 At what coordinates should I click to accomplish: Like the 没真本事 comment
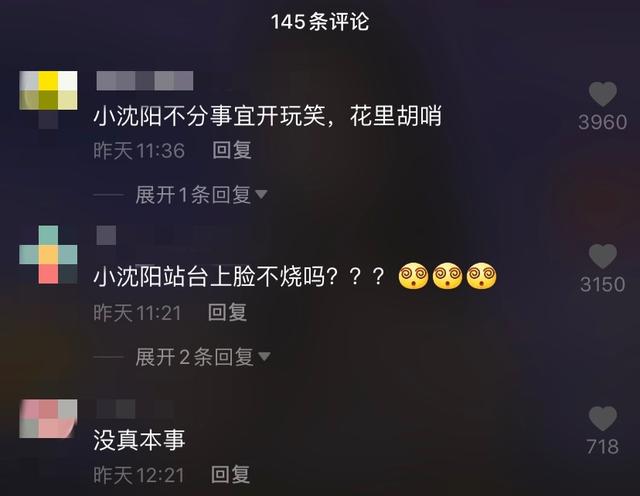click(x=602, y=418)
